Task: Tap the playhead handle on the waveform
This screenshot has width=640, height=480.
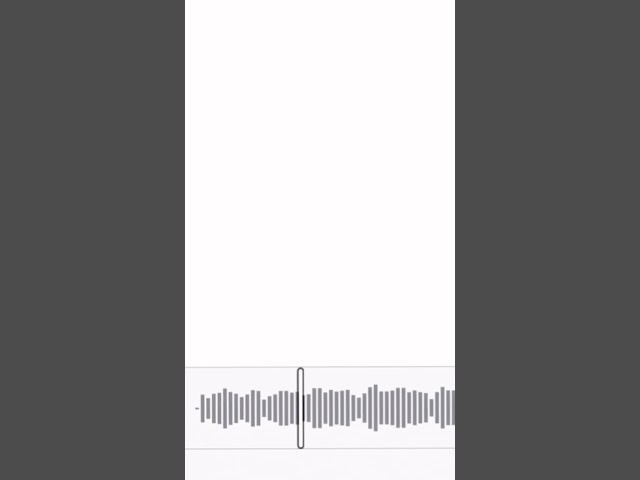Action: tap(300, 408)
